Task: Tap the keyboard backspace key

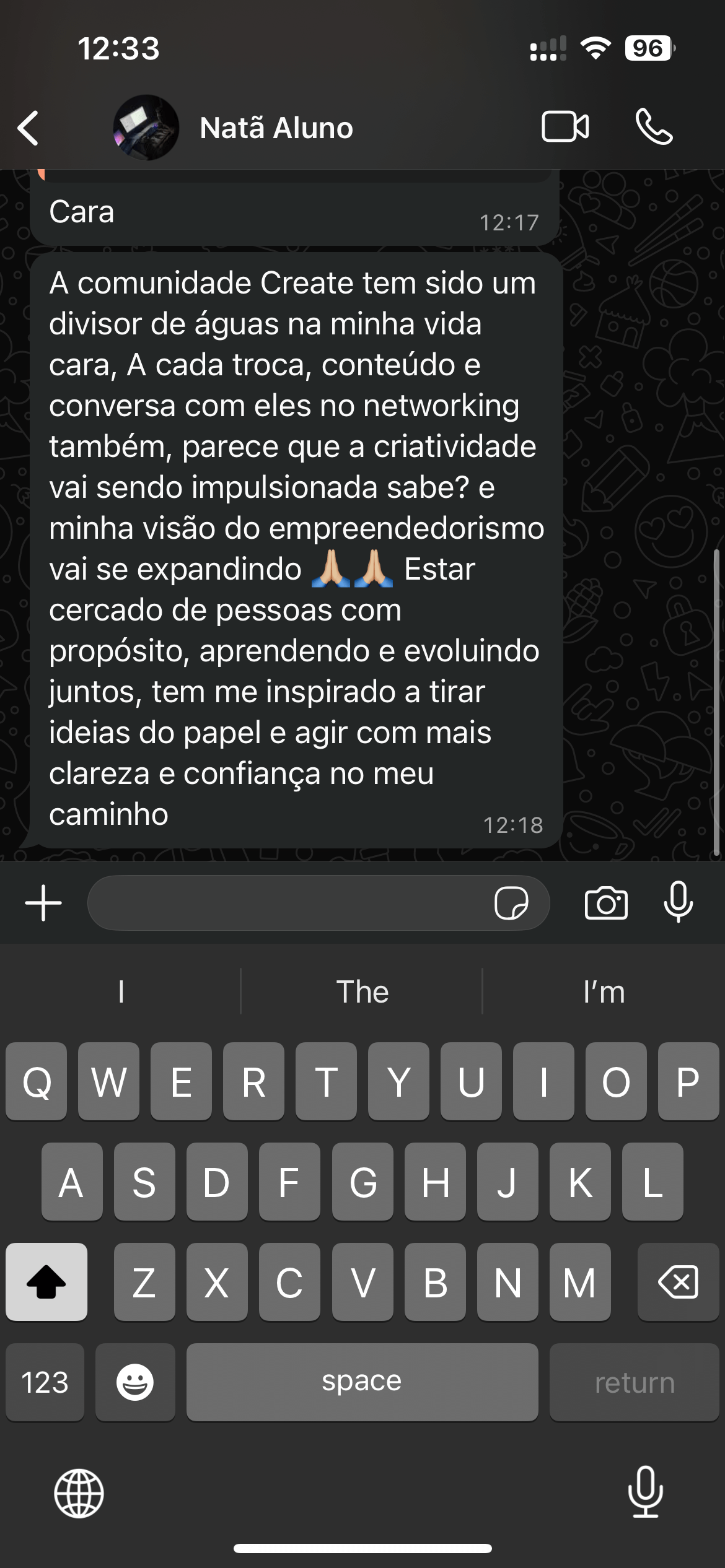Action: click(x=678, y=1282)
